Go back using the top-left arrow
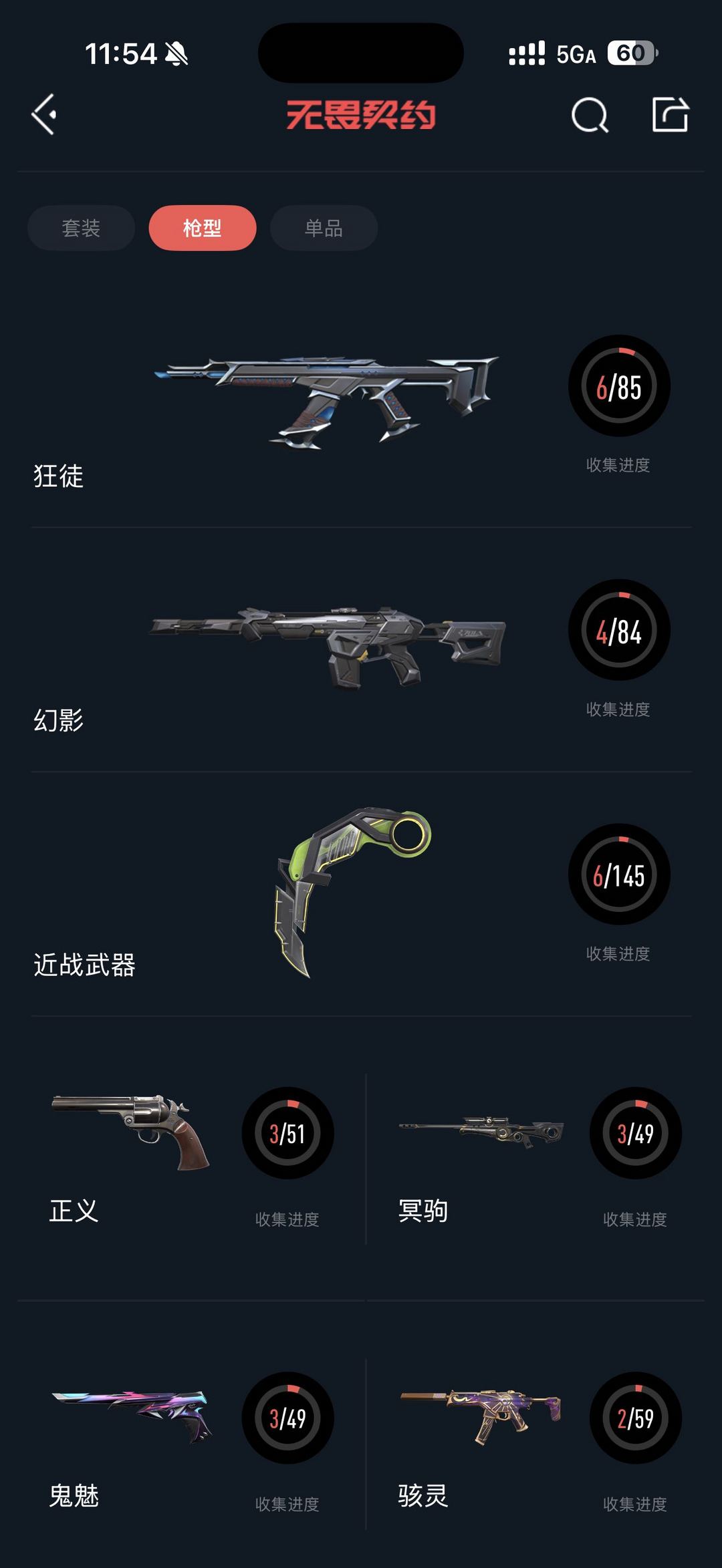 click(44, 115)
